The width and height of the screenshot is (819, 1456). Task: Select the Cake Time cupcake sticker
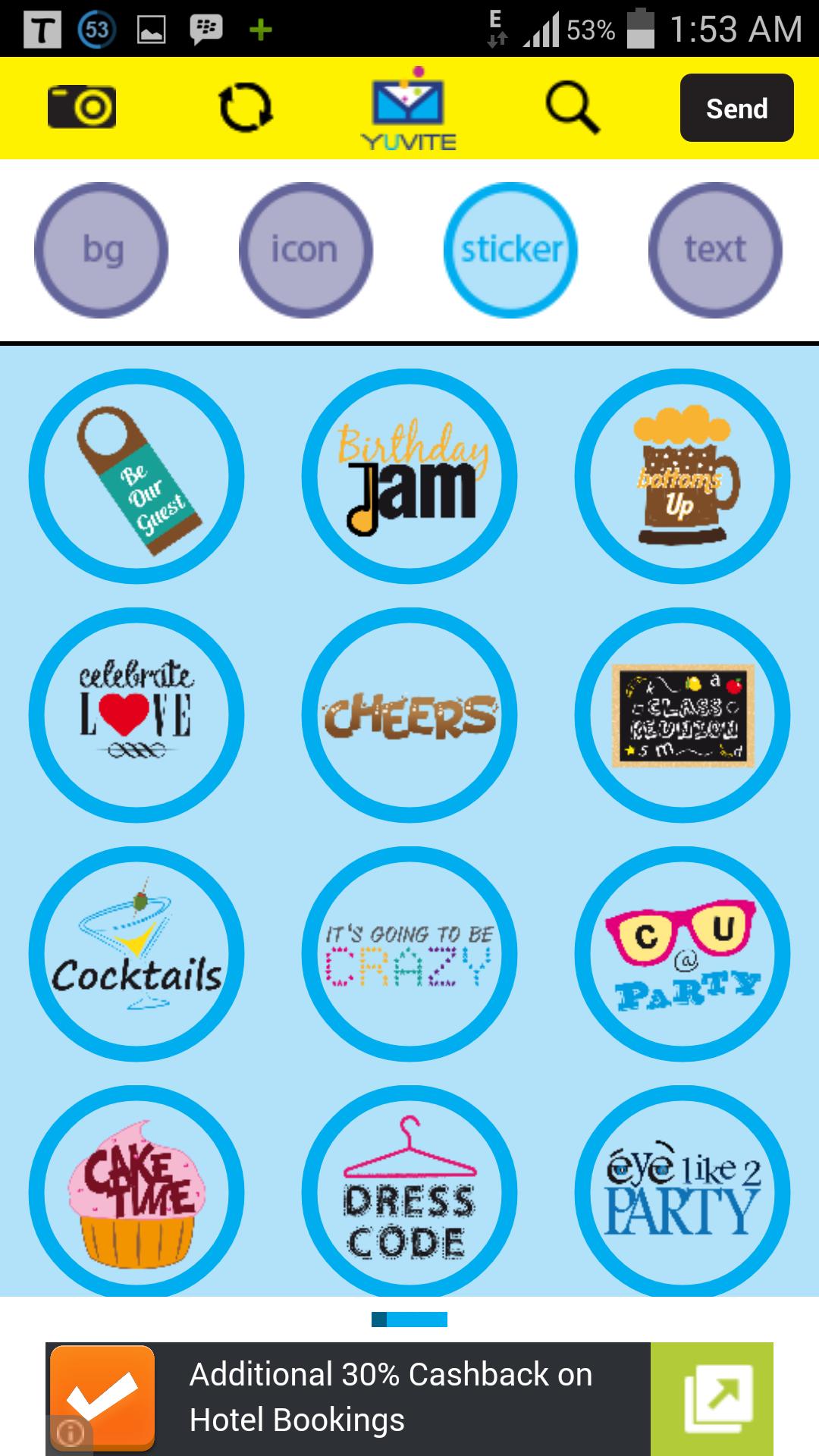136,1191
